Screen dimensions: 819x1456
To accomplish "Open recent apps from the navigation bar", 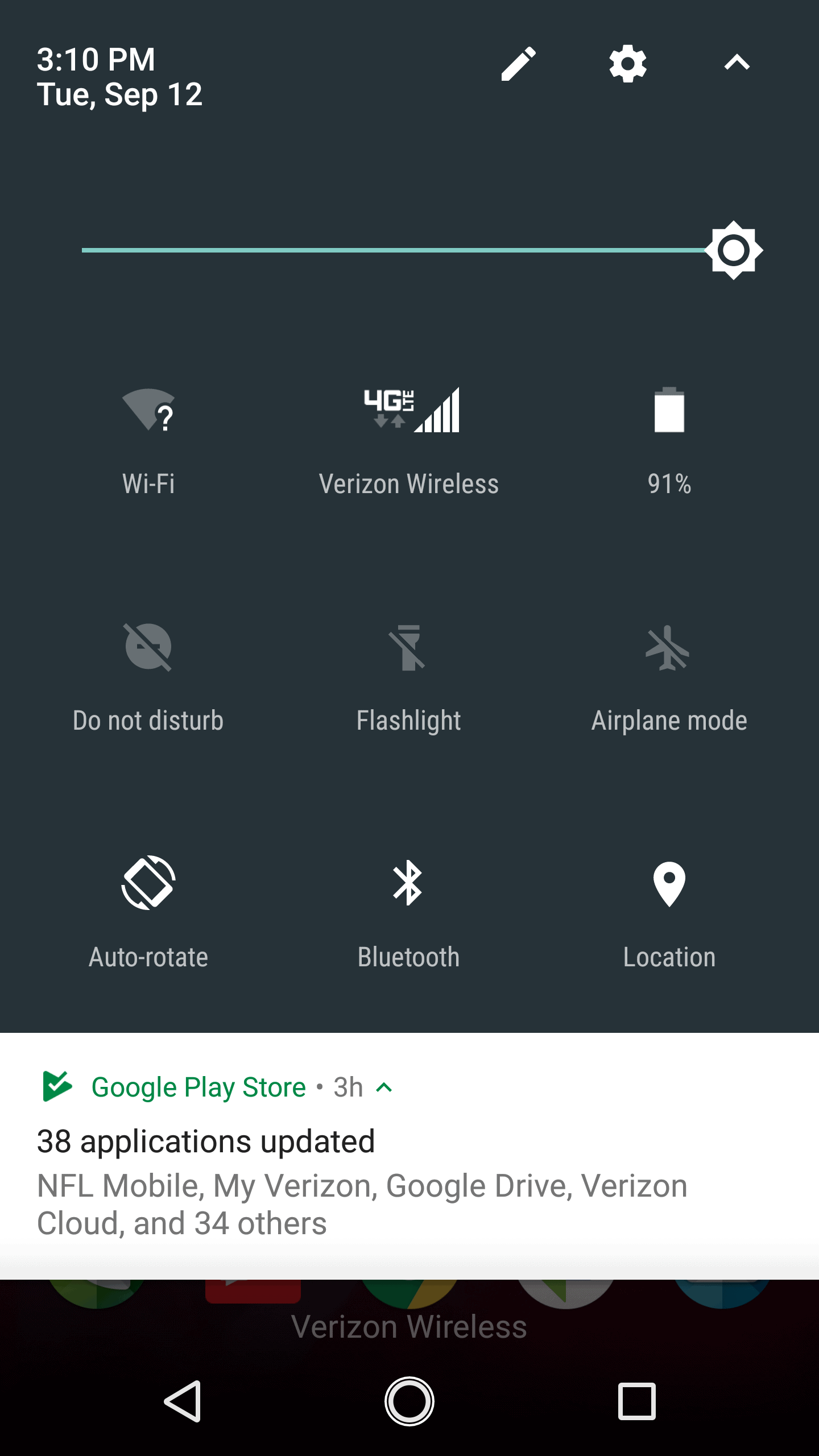I will (636, 1401).
